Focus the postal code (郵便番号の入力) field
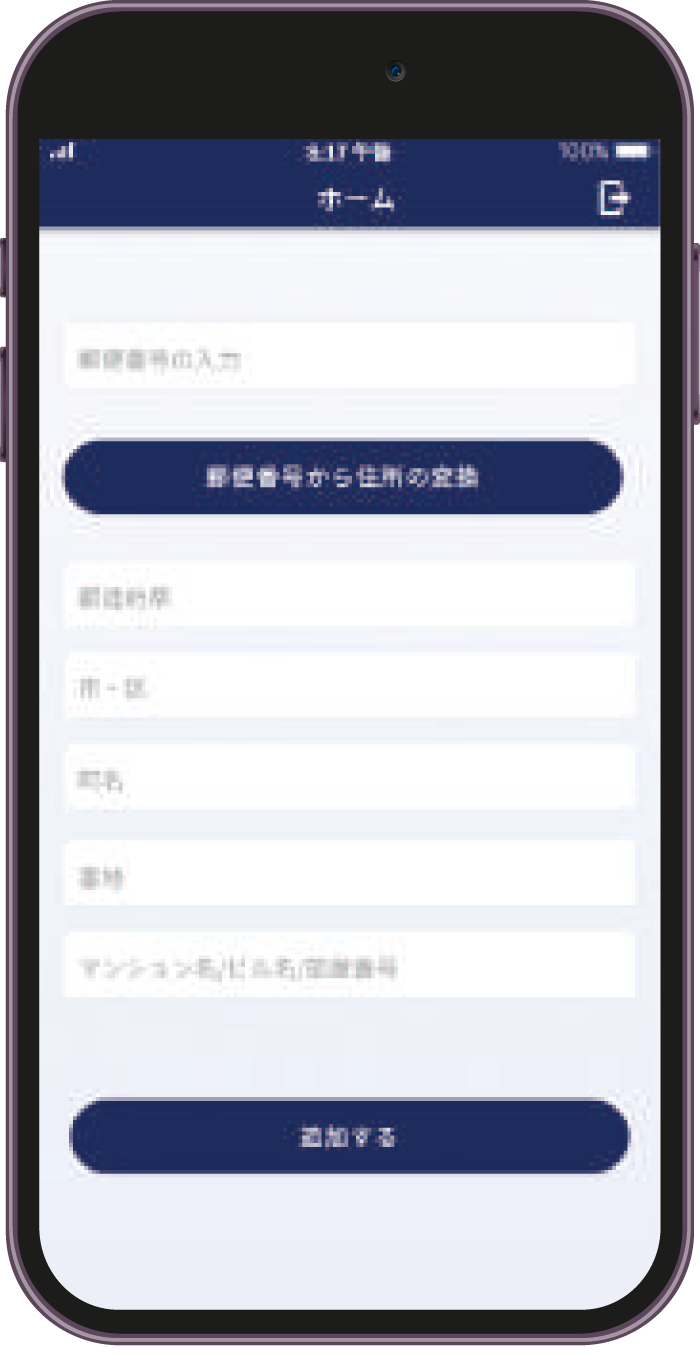The height and width of the screenshot is (1356, 700). click(349, 355)
